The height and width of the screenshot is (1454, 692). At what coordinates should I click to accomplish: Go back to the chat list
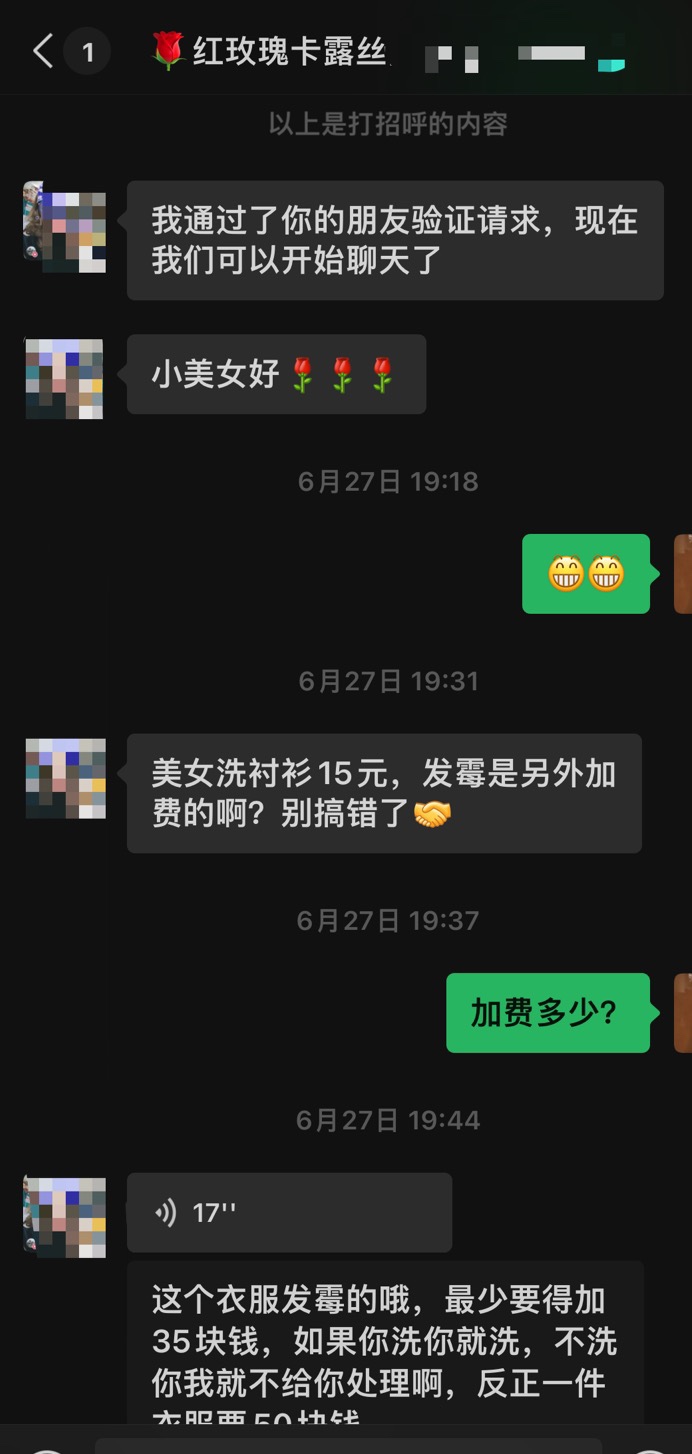click(x=43, y=51)
